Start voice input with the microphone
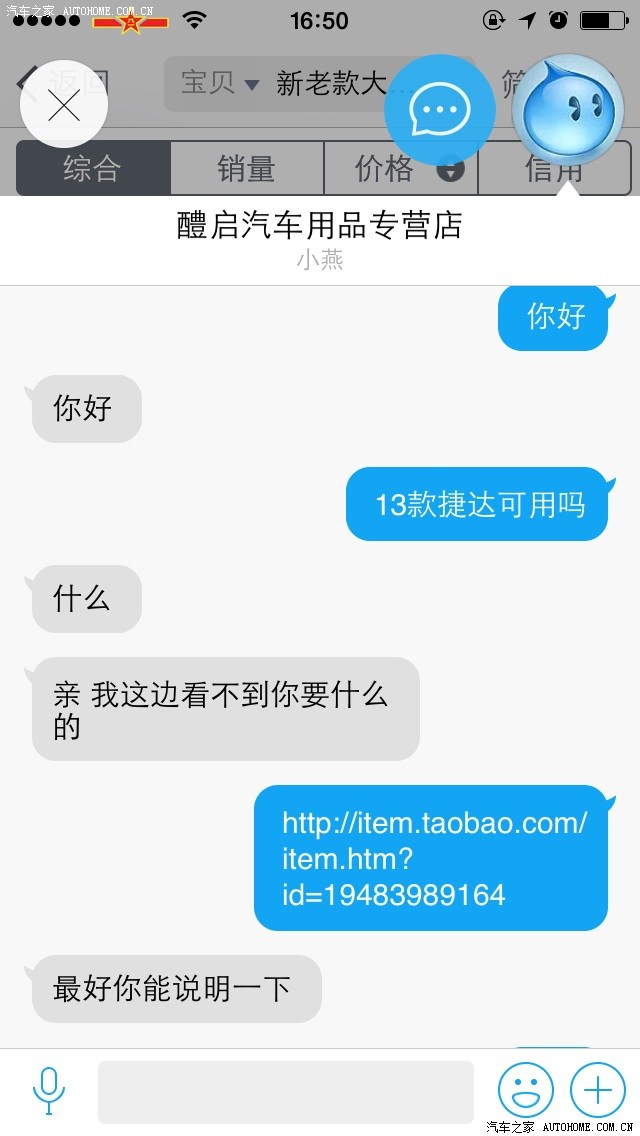 point(48,1091)
